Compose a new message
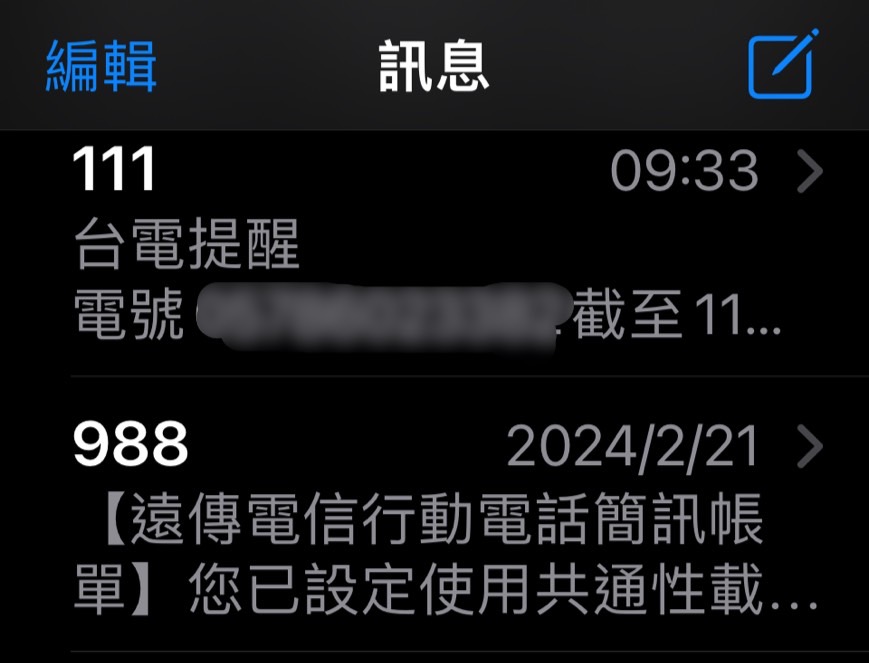869x663 pixels. (782, 65)
